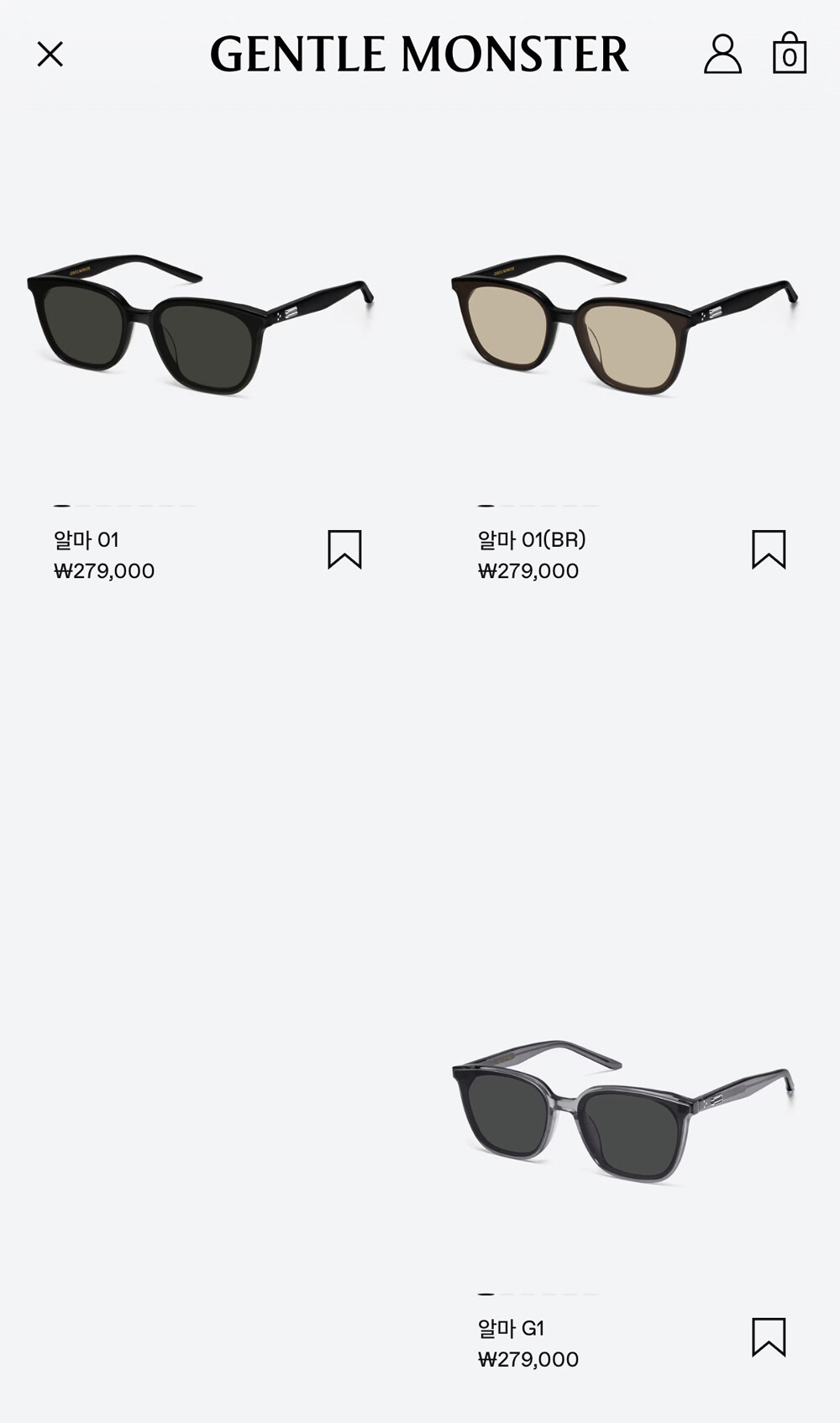Viewport: 840px width, 1423px height.
Task: Open the 알마 01 sunglasses product
Action: [x=200, y=324]
